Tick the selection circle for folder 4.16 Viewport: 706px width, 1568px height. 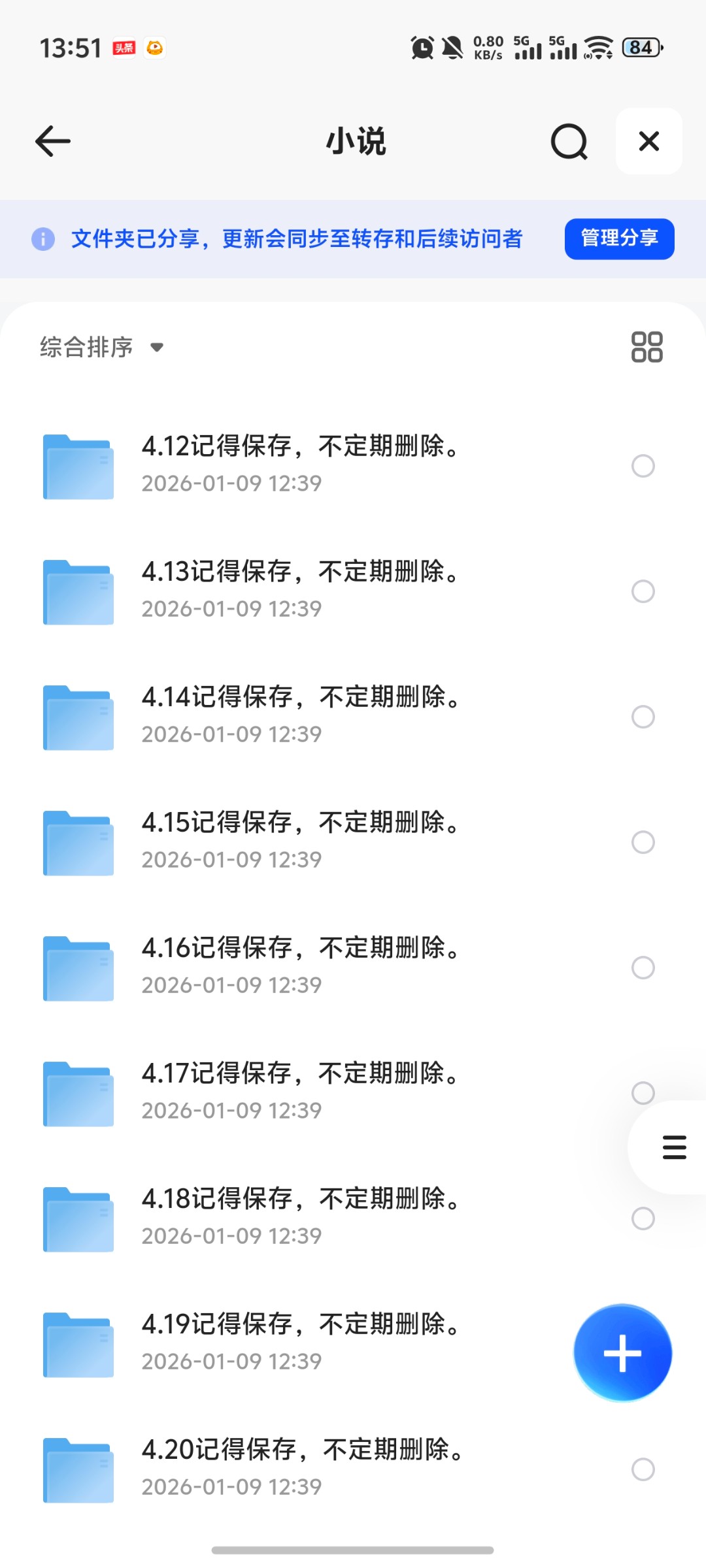coord(643,968)
